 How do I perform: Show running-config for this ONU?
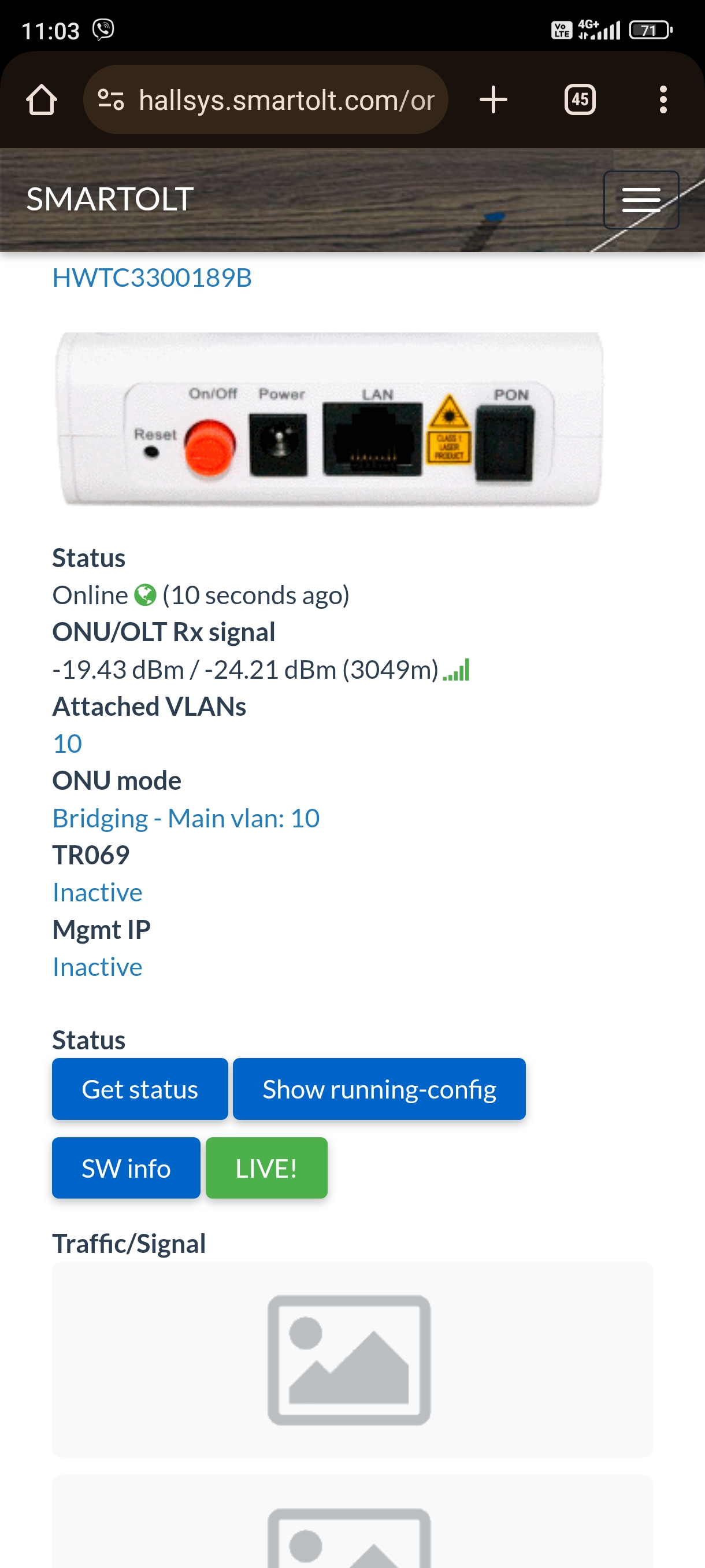pyautogui.click(x=379, y=1089)
